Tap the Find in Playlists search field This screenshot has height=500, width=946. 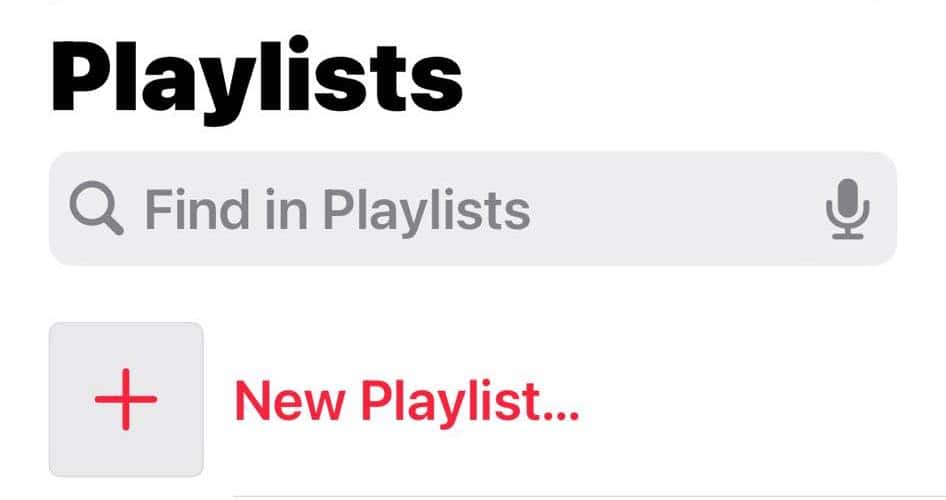[x=400, y=210]
